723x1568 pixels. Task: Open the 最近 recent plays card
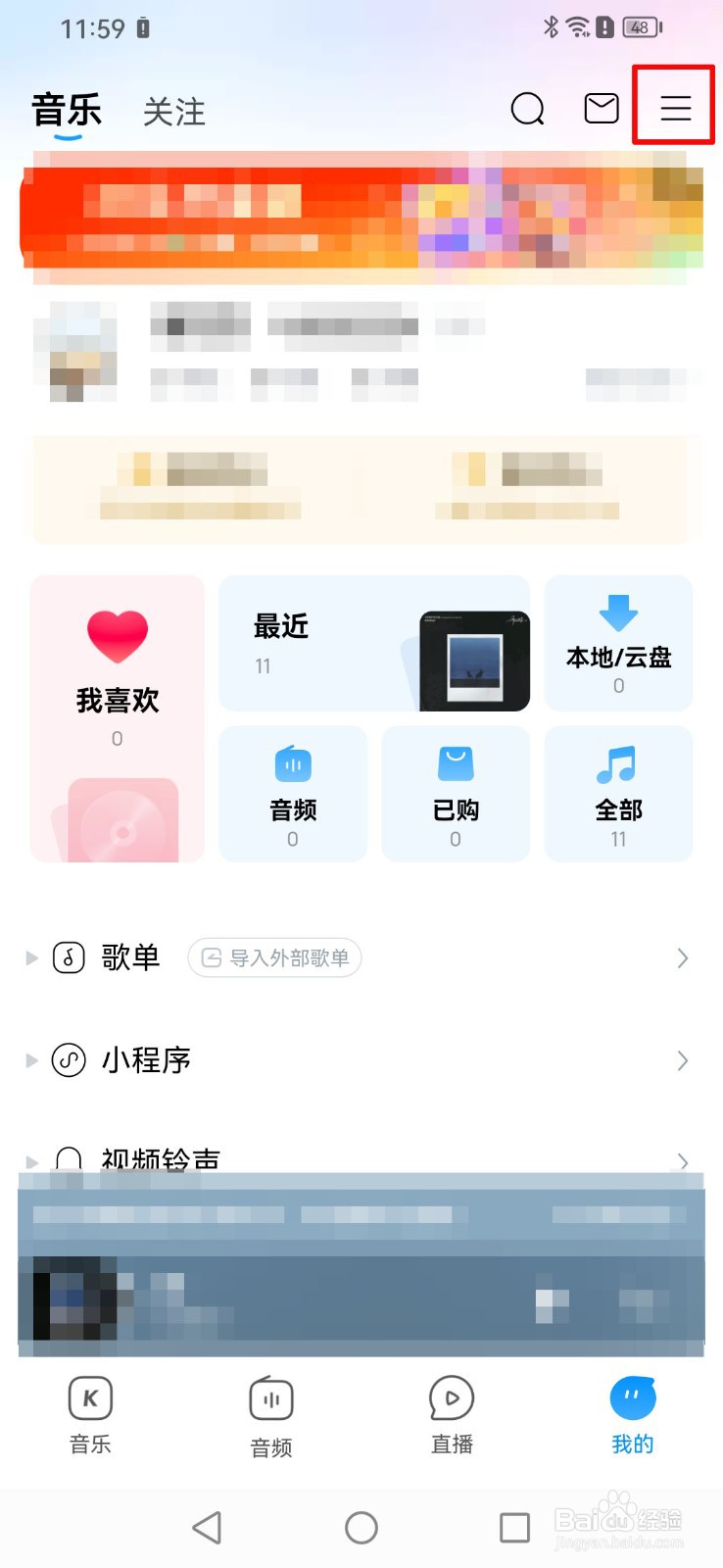[x=373, y=644]
